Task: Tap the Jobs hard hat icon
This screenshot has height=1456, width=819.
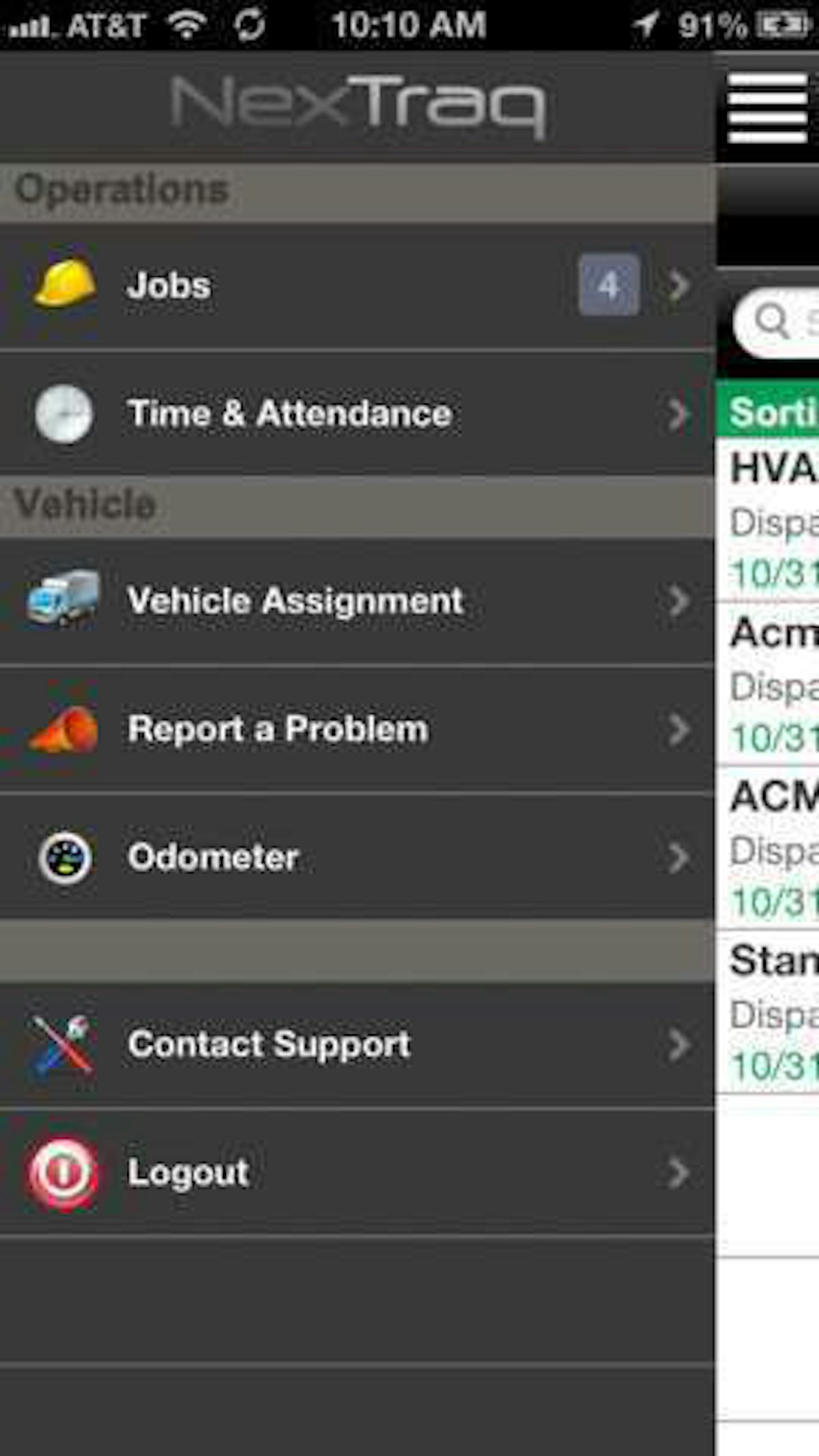Action: coord(63,285)
